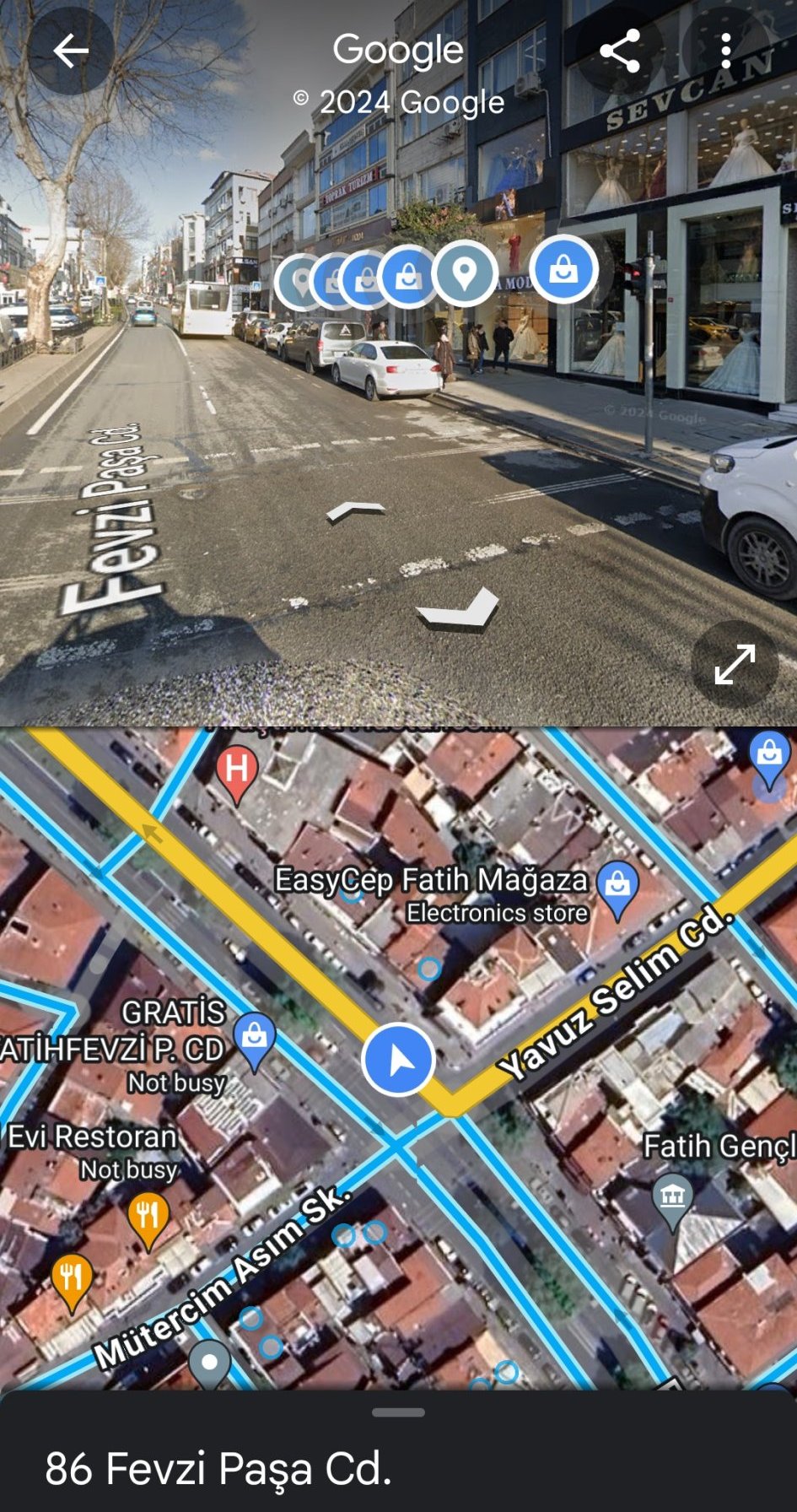Expand Street View to full screen
The width and height of the screenshot is (797, 1512).
[735, 664]
